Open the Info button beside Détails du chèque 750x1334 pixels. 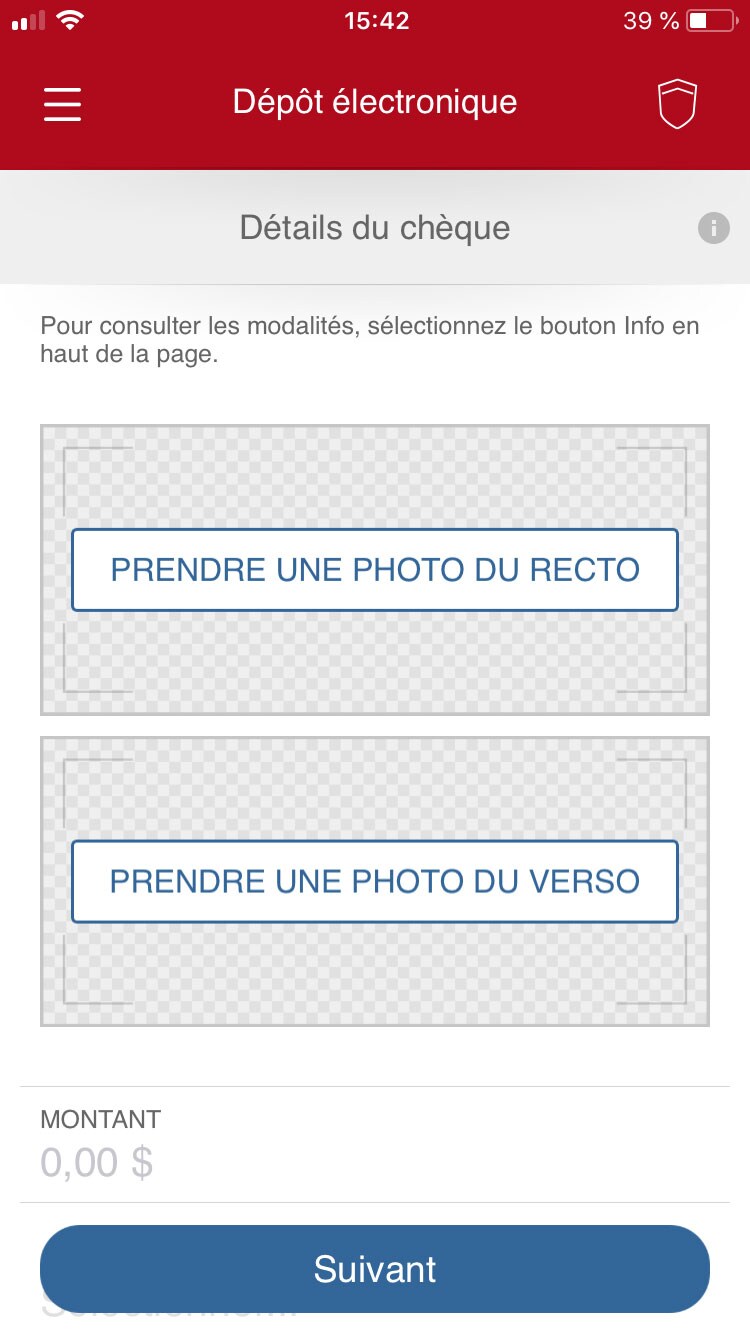coord(713,228)
